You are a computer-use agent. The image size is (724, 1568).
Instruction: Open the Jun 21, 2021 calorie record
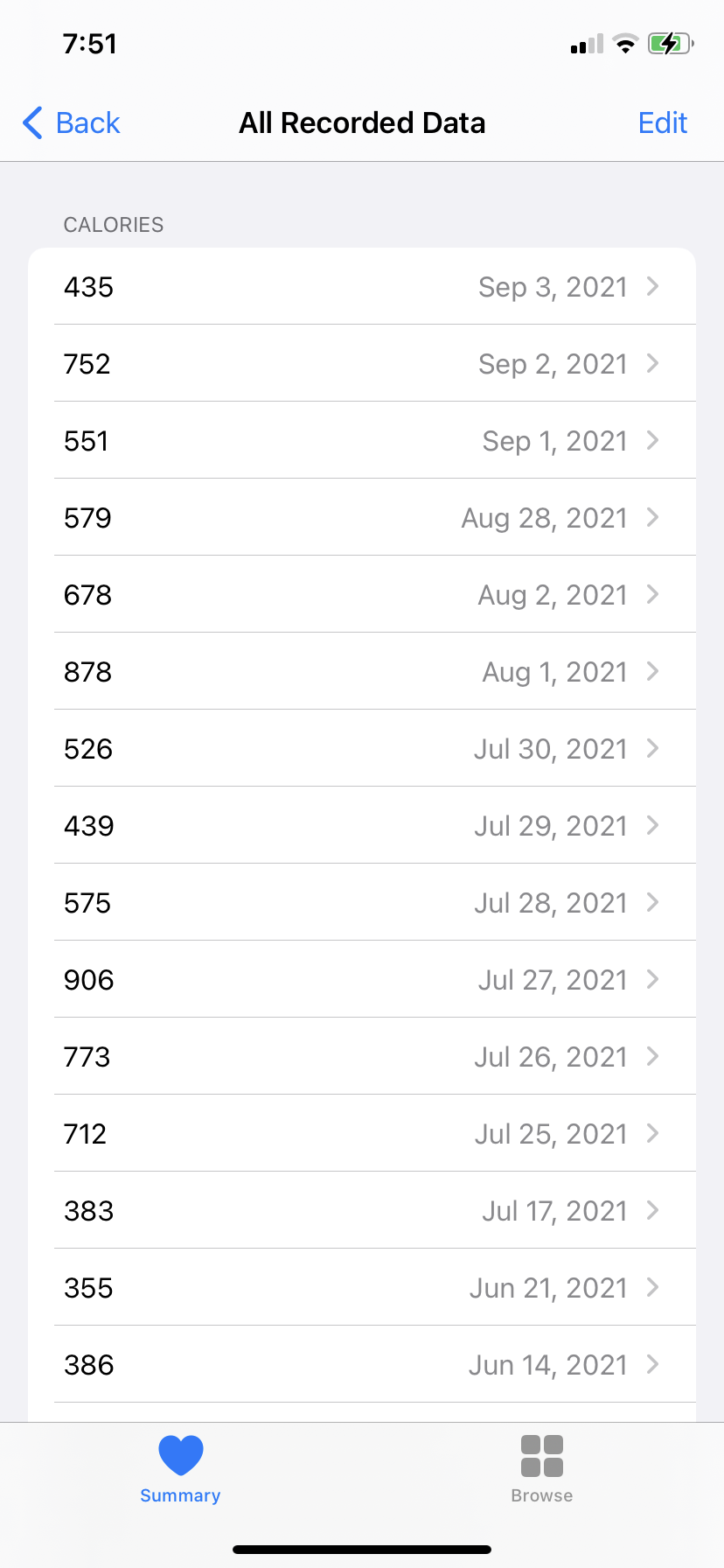pos(350,1287)
